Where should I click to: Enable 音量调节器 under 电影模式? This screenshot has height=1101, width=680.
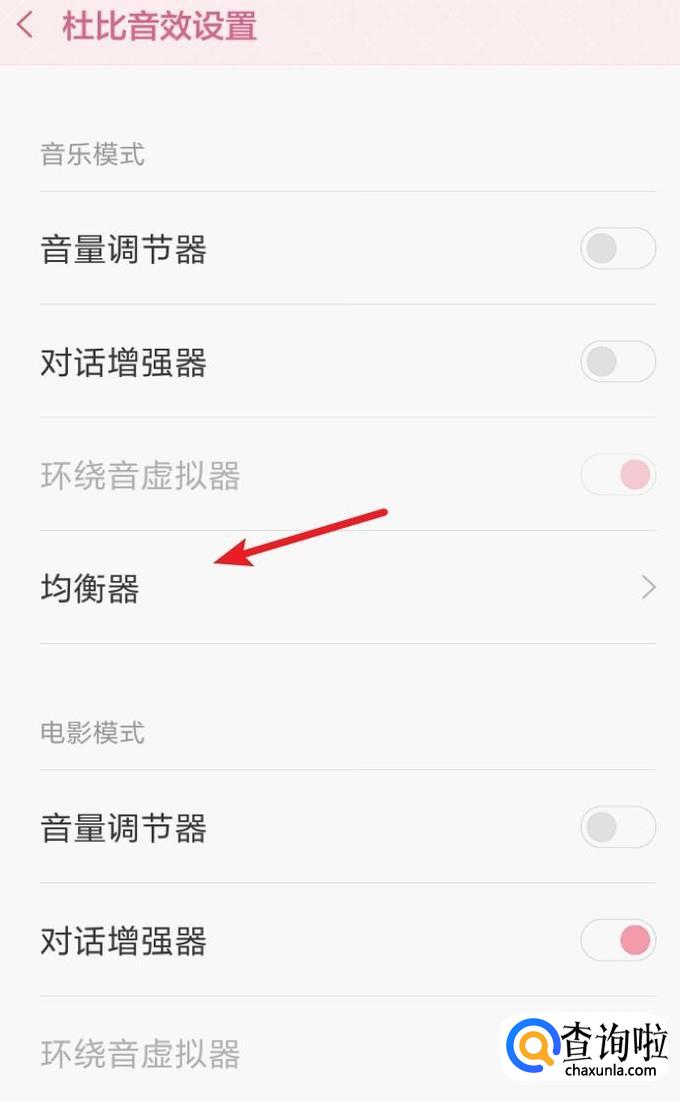pyautogui.click(x=618, y=826)
